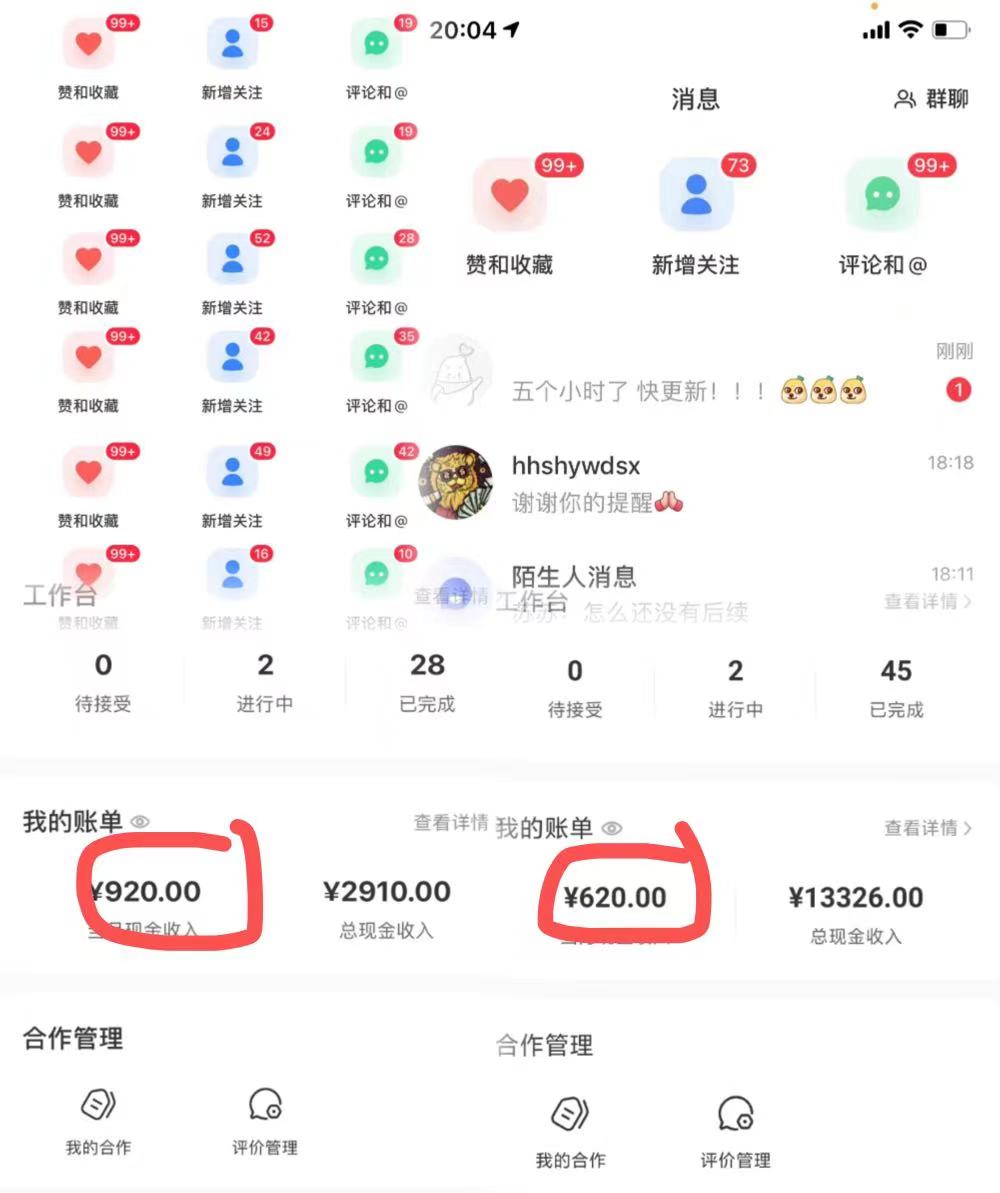This screenshot has height=1193, width=1000.
Task: Tap the red unread badge showing 1
Action: (x=959, y=391)
